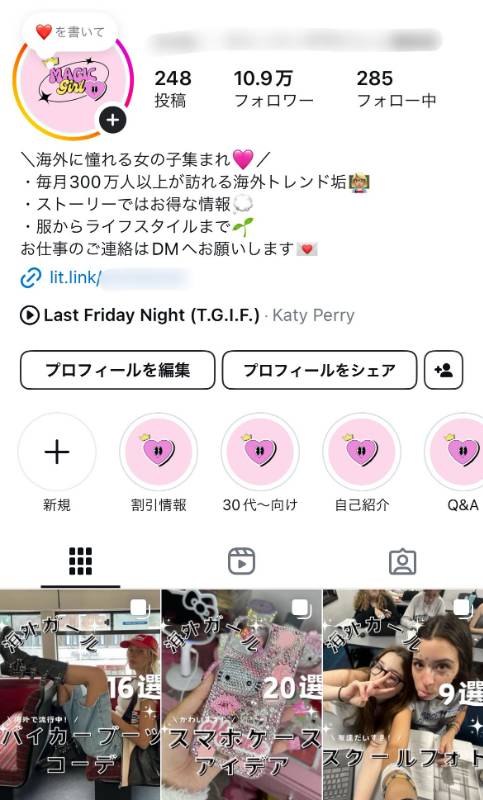
Task: Switch to the Reels tab
Action: pos(241,561)
